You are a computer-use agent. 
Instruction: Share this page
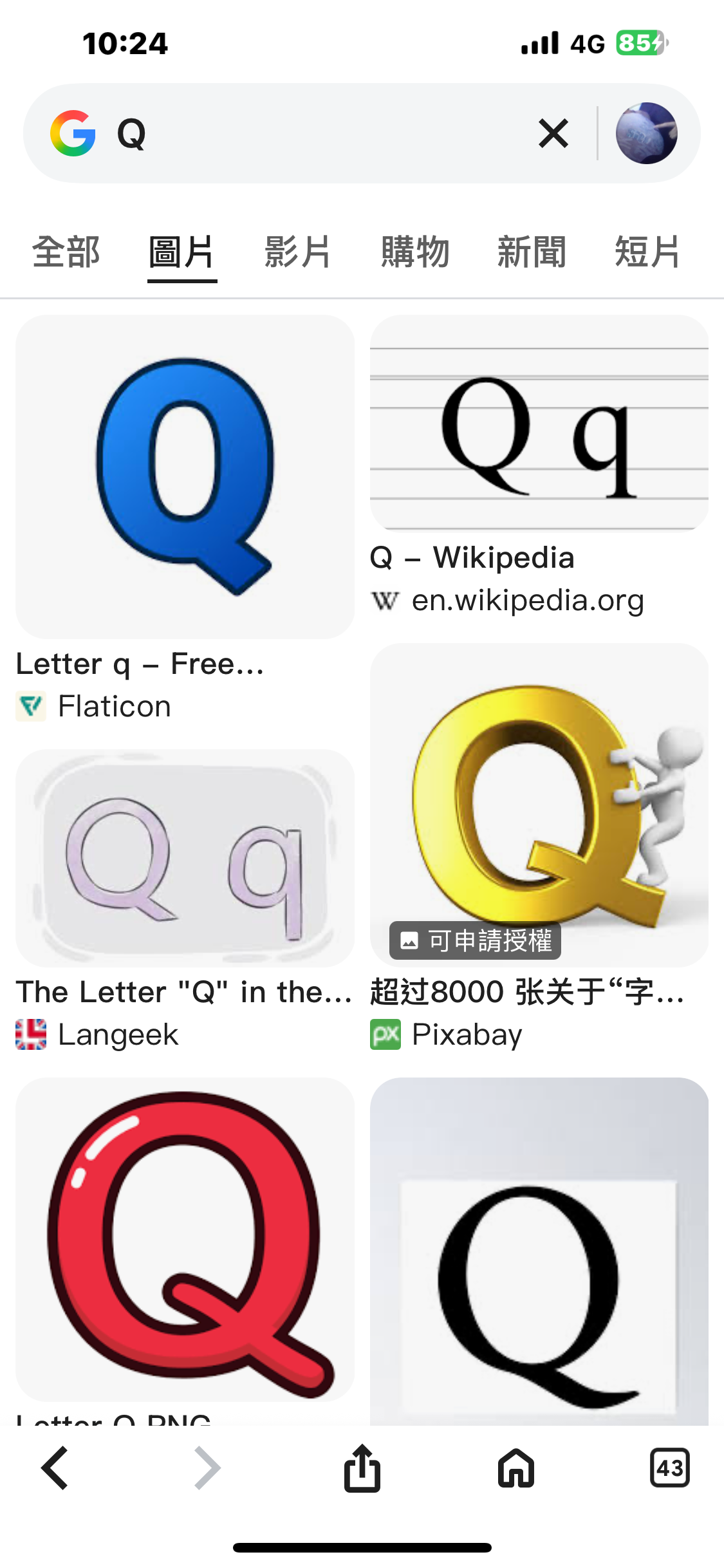(x=362, y=1468)
